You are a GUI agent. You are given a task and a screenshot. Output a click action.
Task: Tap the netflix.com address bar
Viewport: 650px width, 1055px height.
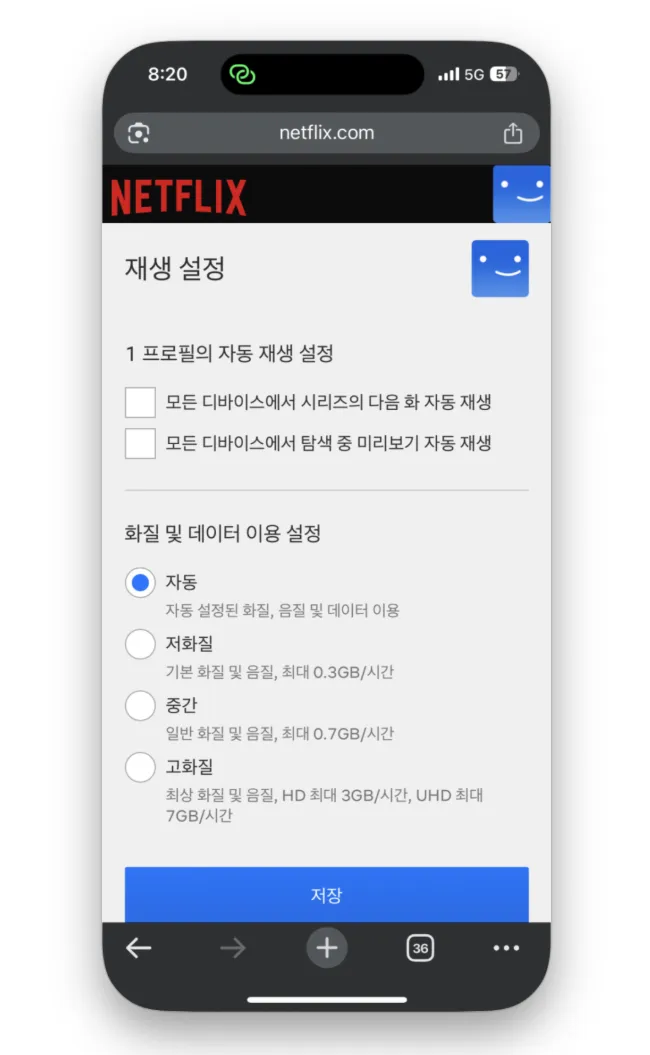click(326, 133)
